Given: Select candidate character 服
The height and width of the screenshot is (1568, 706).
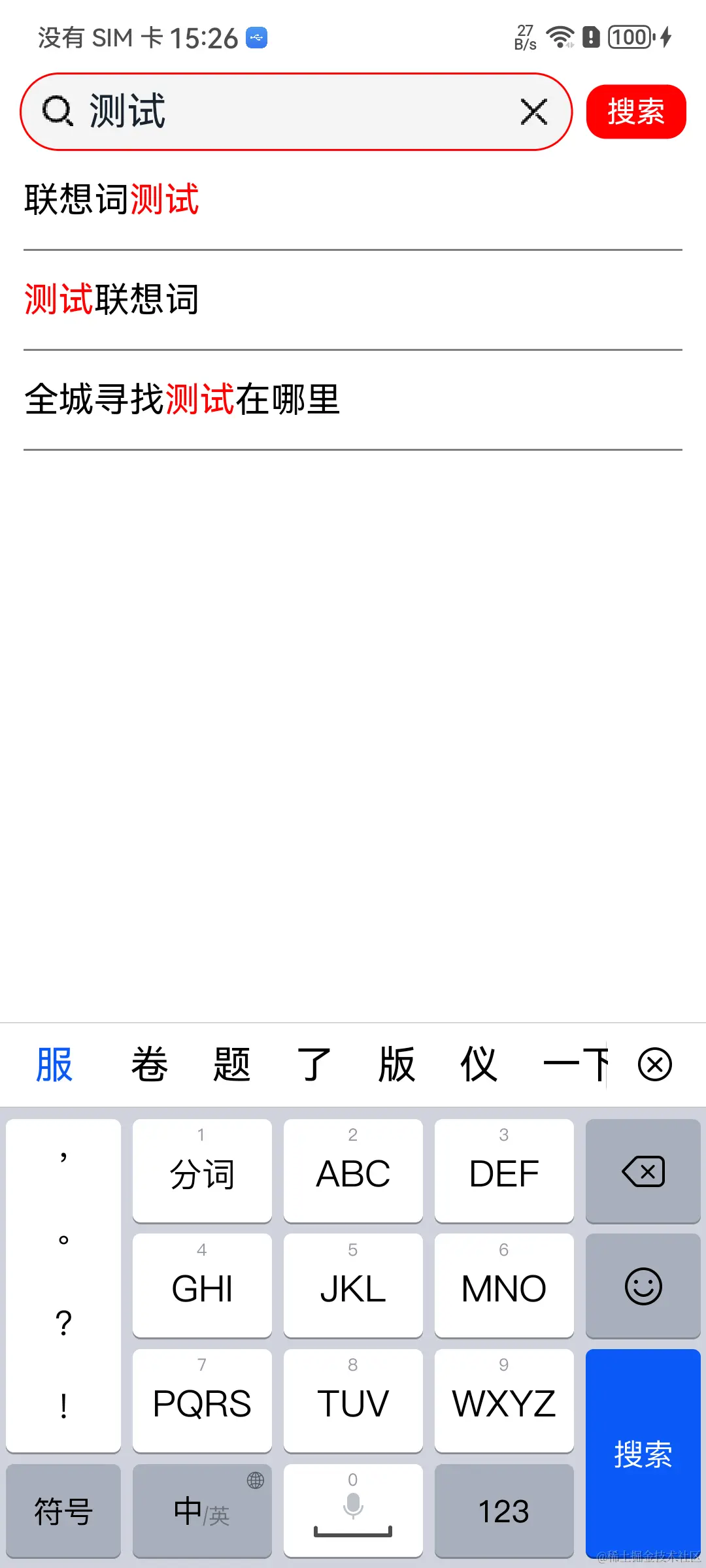Looking at the screenshot, I should [x=54, y=1064].
